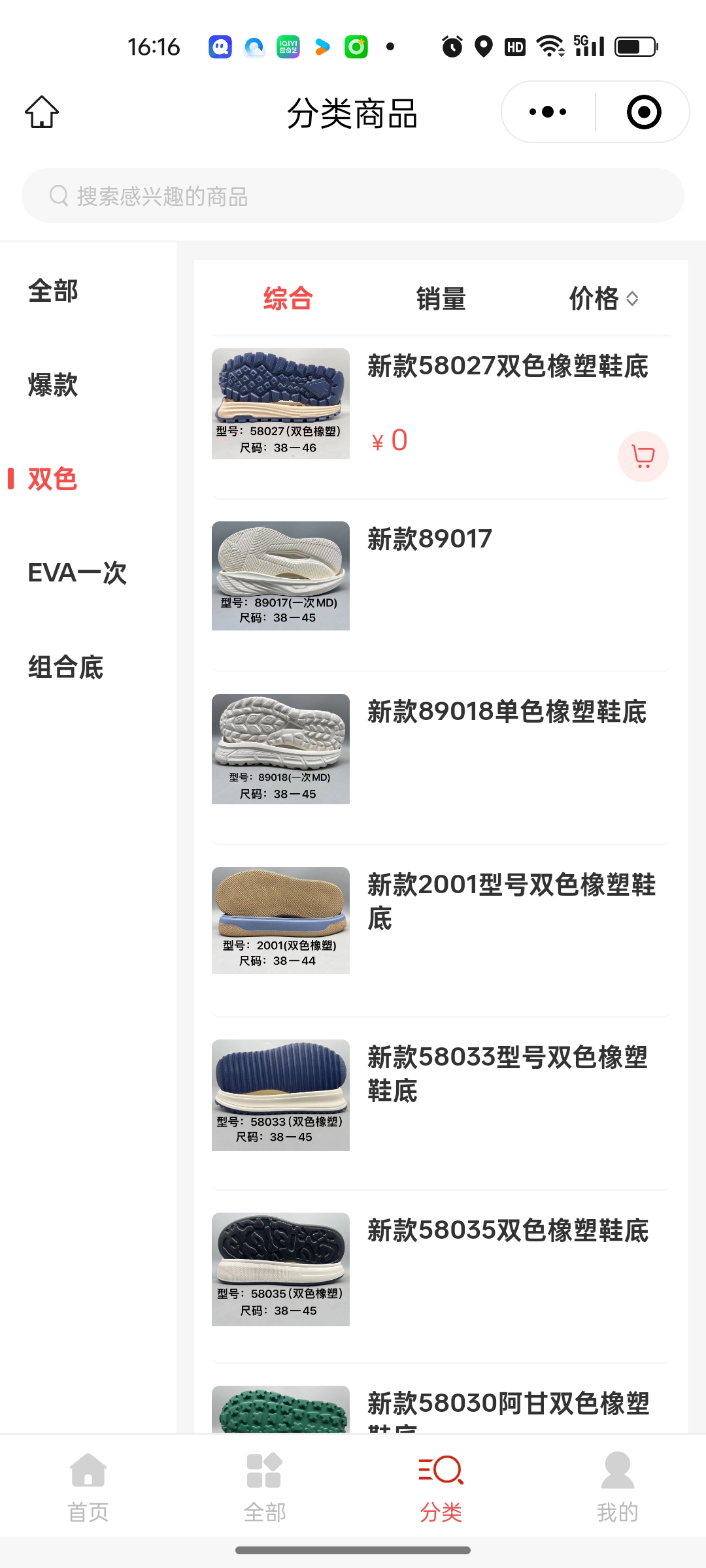Sort products by 销量
Viewport: 706px width, 1568px height.
[441, 299]
